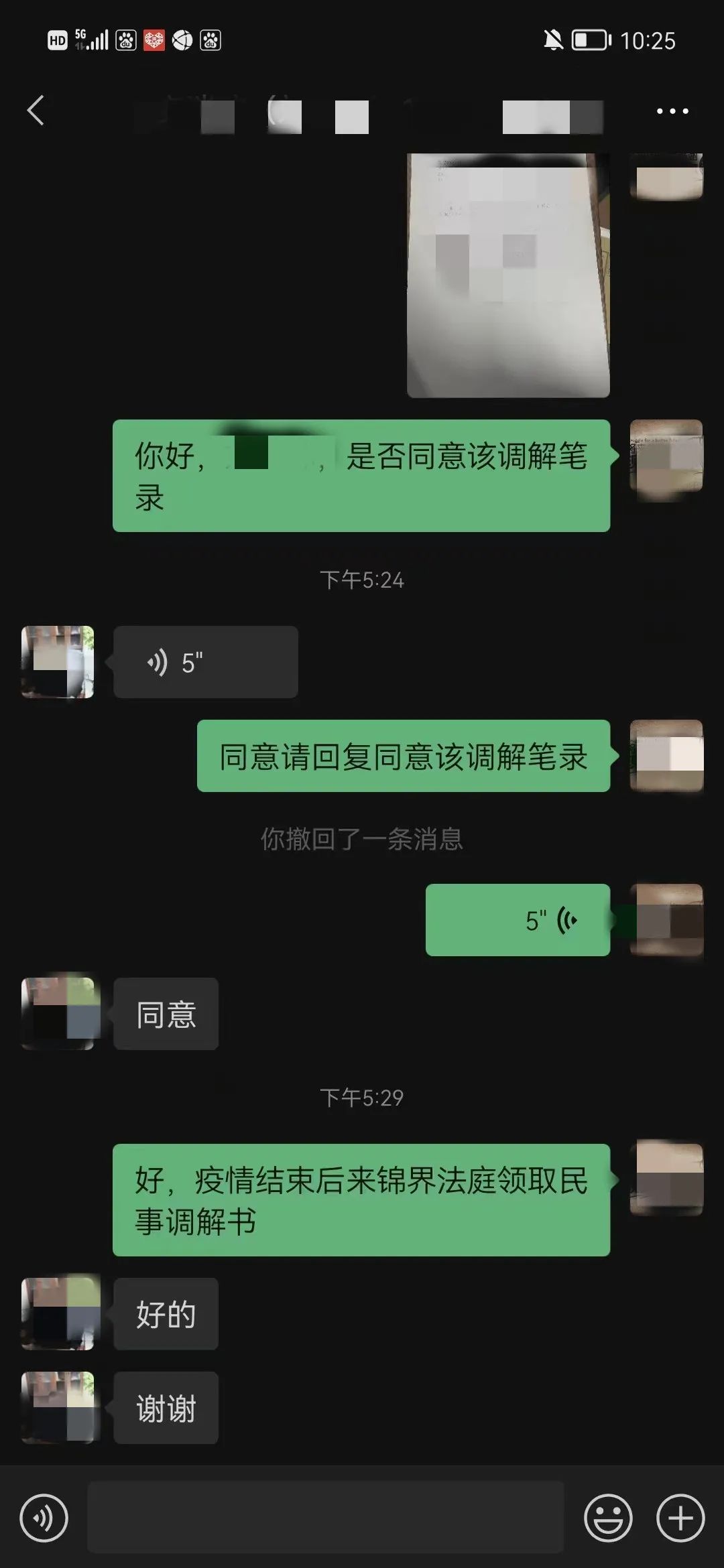Switch to voice input mode
Viewport: 724px width, 1568px height.
(x=44, y=1518)
